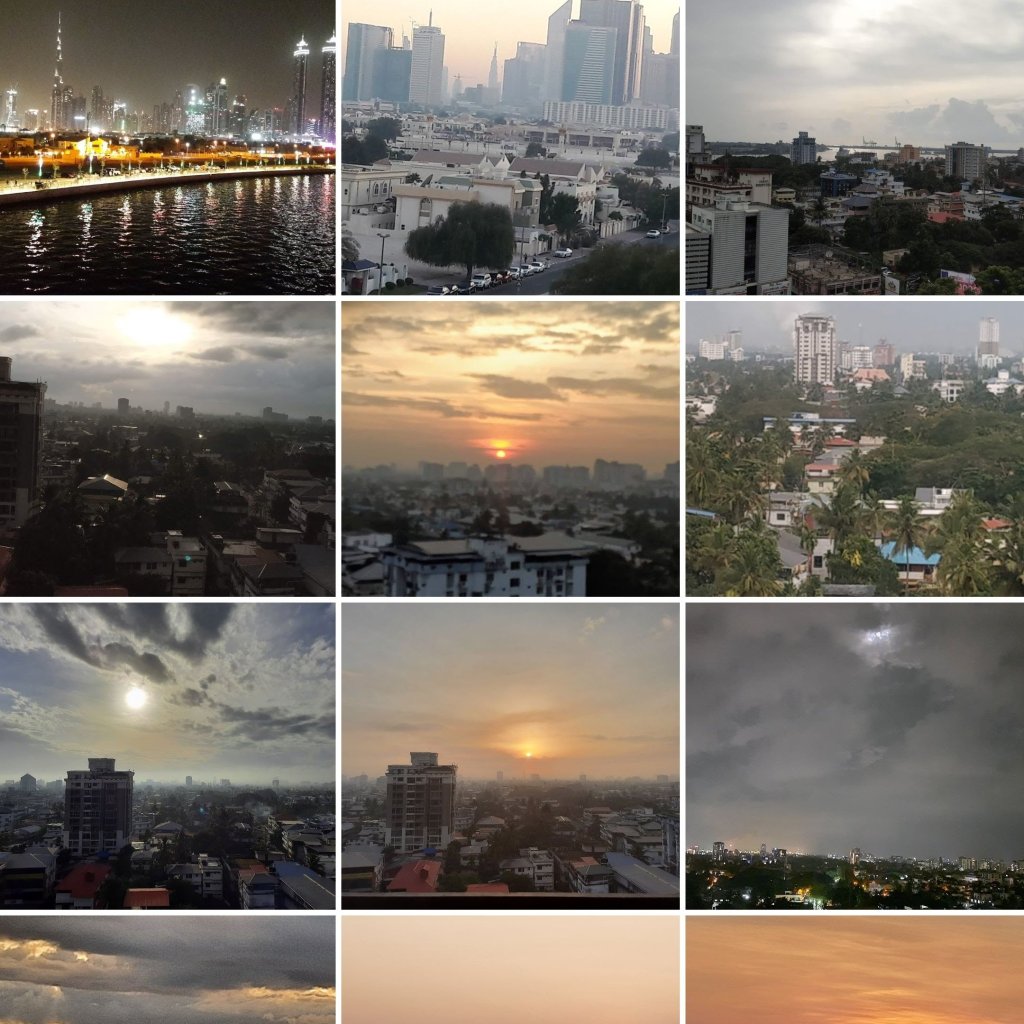Open the night skyline photo with water reflections

[x=167, y=147]
